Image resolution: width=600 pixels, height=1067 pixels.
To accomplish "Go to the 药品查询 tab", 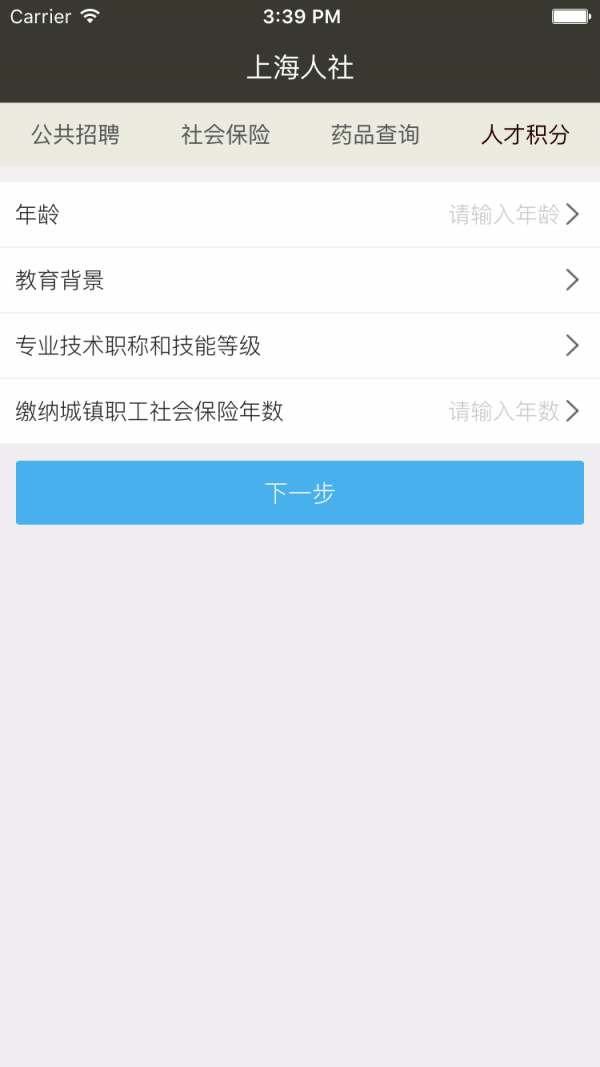I will (375, 135).
